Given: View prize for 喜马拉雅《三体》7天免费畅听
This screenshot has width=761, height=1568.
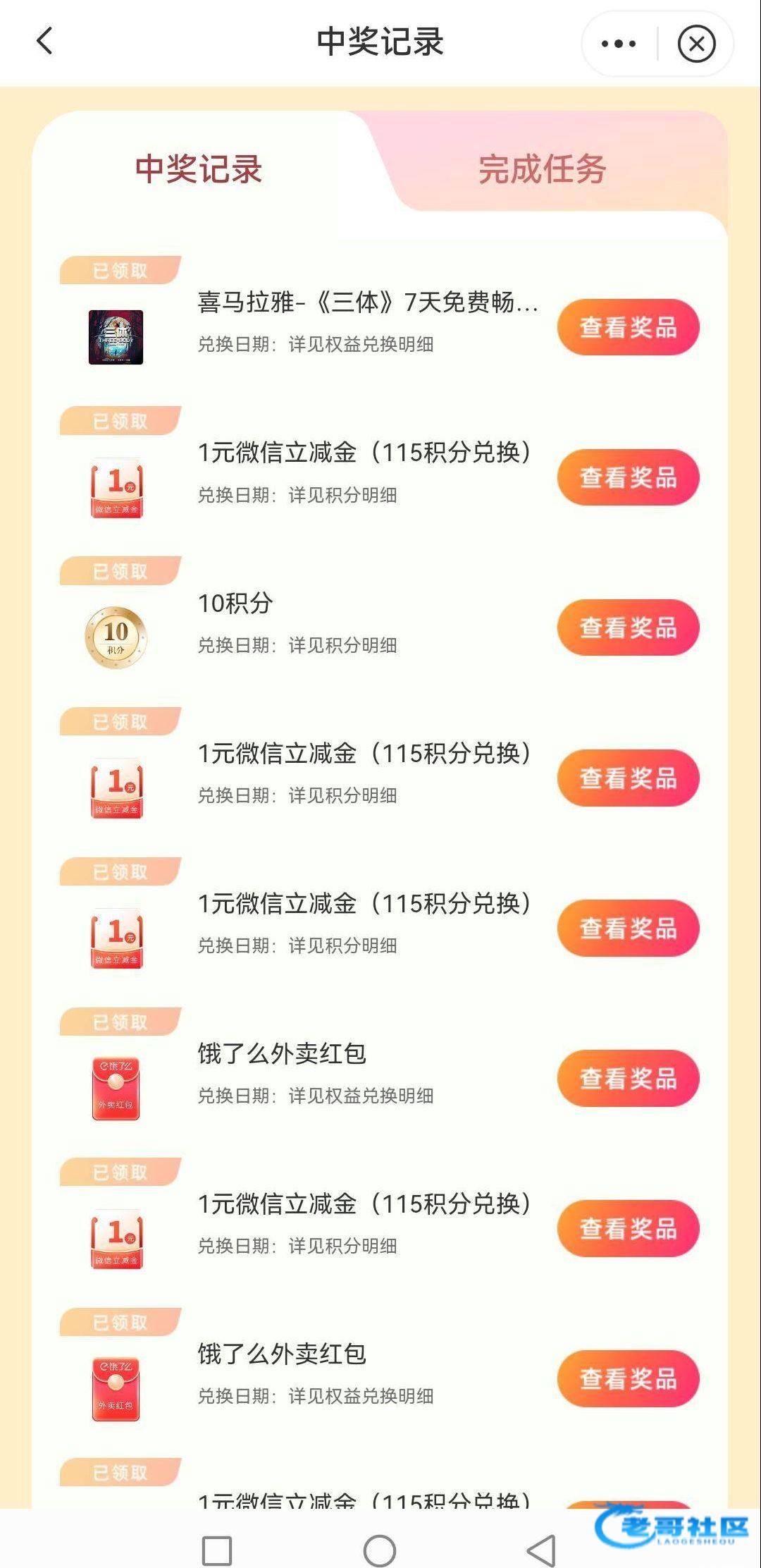Looking at the screenshot, I should [x=628, y=327].
